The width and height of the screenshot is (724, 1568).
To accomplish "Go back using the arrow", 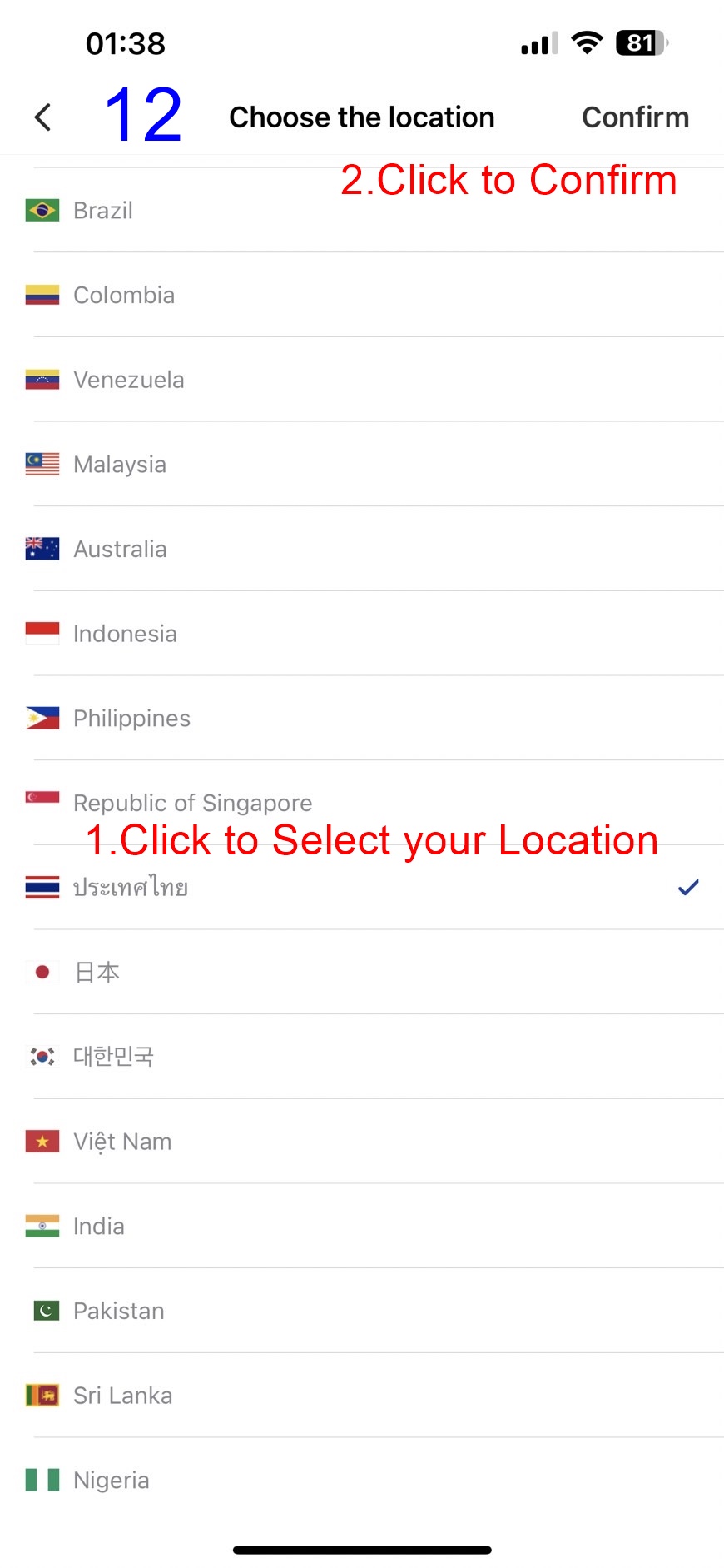I will click(x=43, y=117).
